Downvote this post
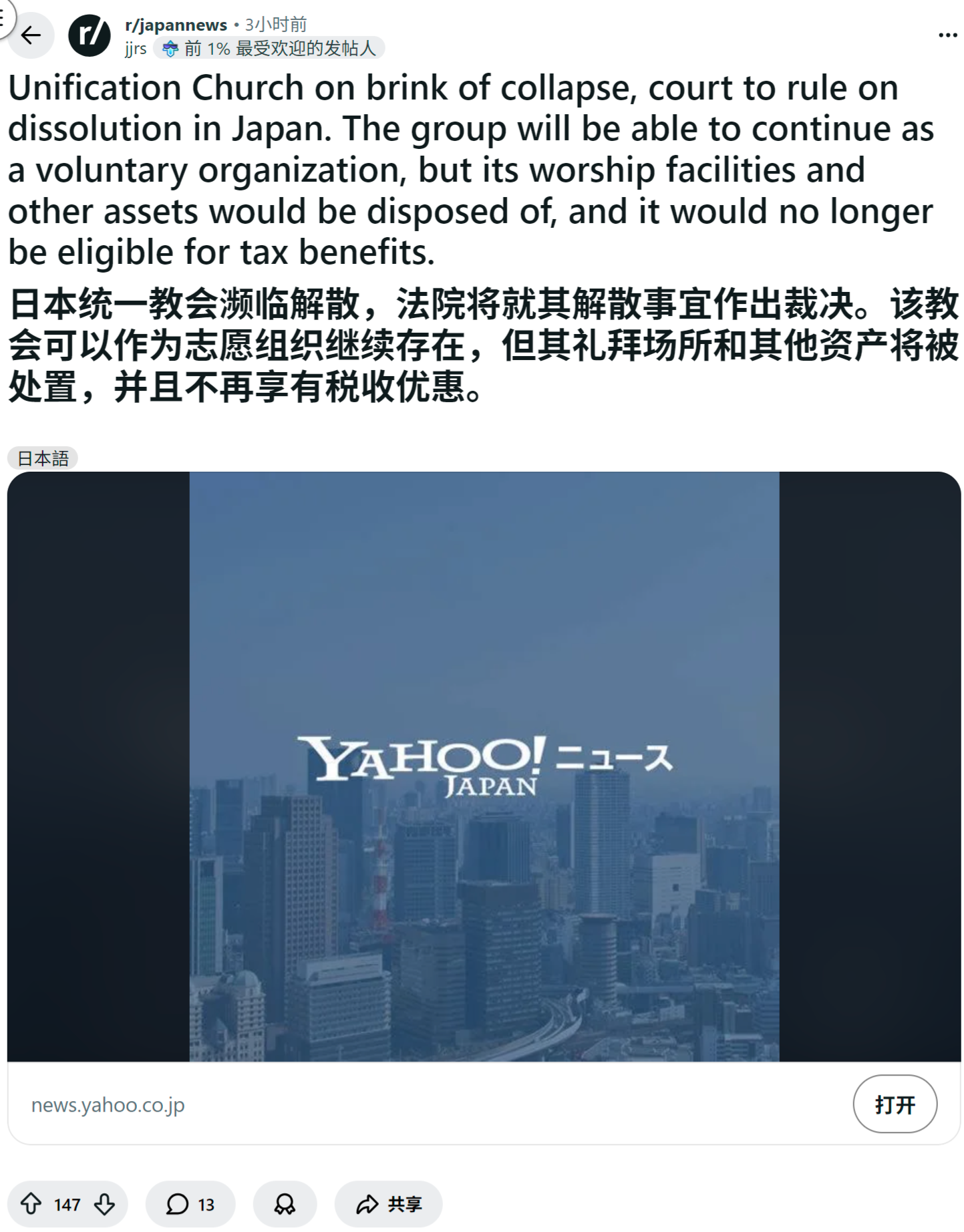Image resolution: width=964 pixels, height=1232 pixels. 104,1204
